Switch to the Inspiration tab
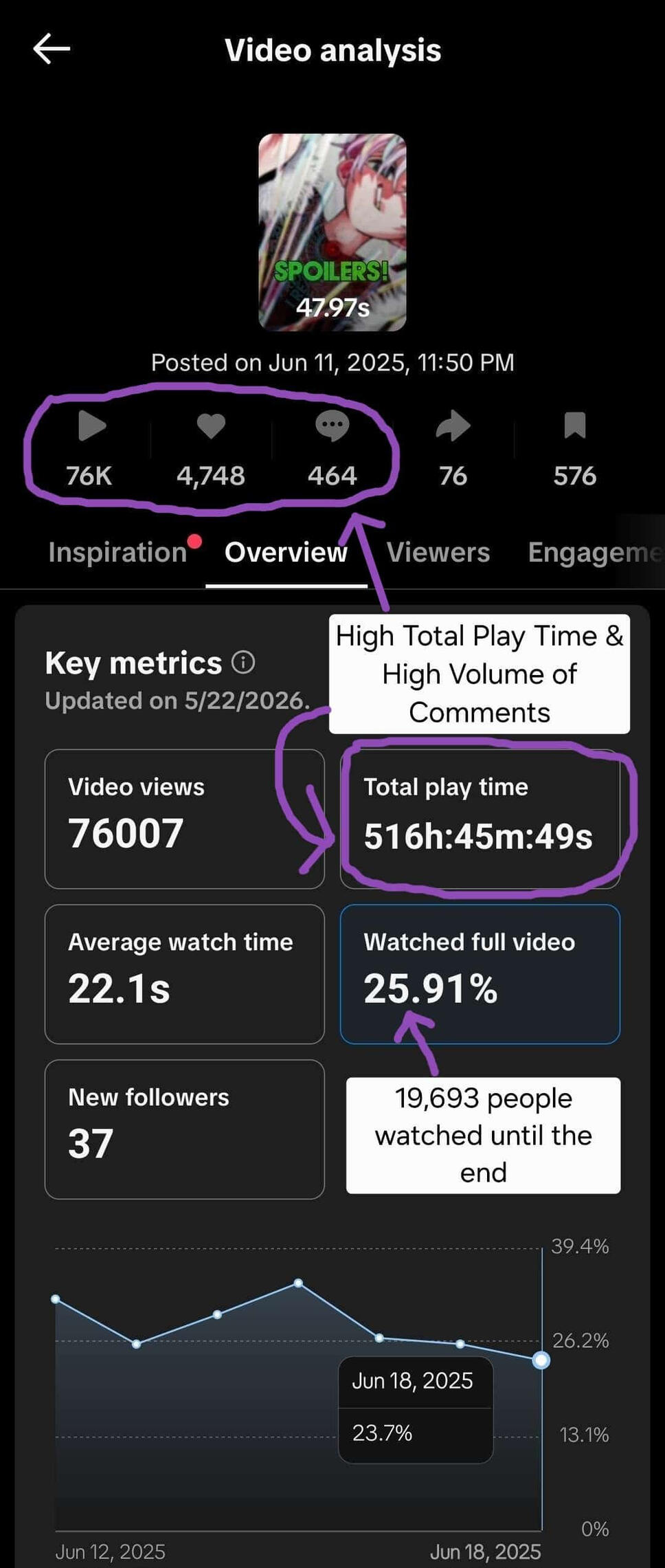665x1568 pixels. click(117, 552)
